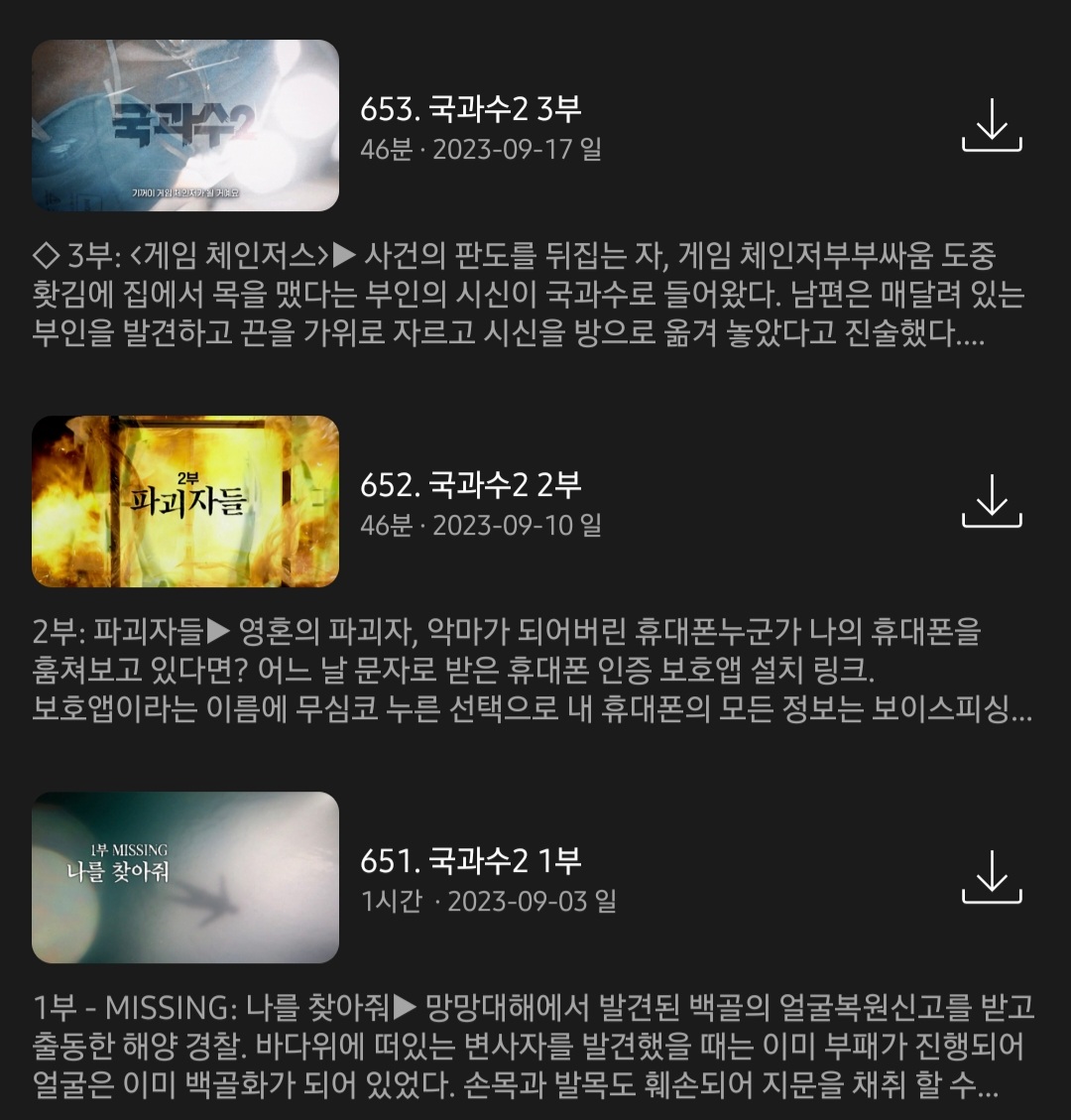Image resolution: width=1071 pixels, height=1120 pixels.
Task: Download episode 652 국과수2 2부
Action: pyautogui.click(x=992, y=502)
